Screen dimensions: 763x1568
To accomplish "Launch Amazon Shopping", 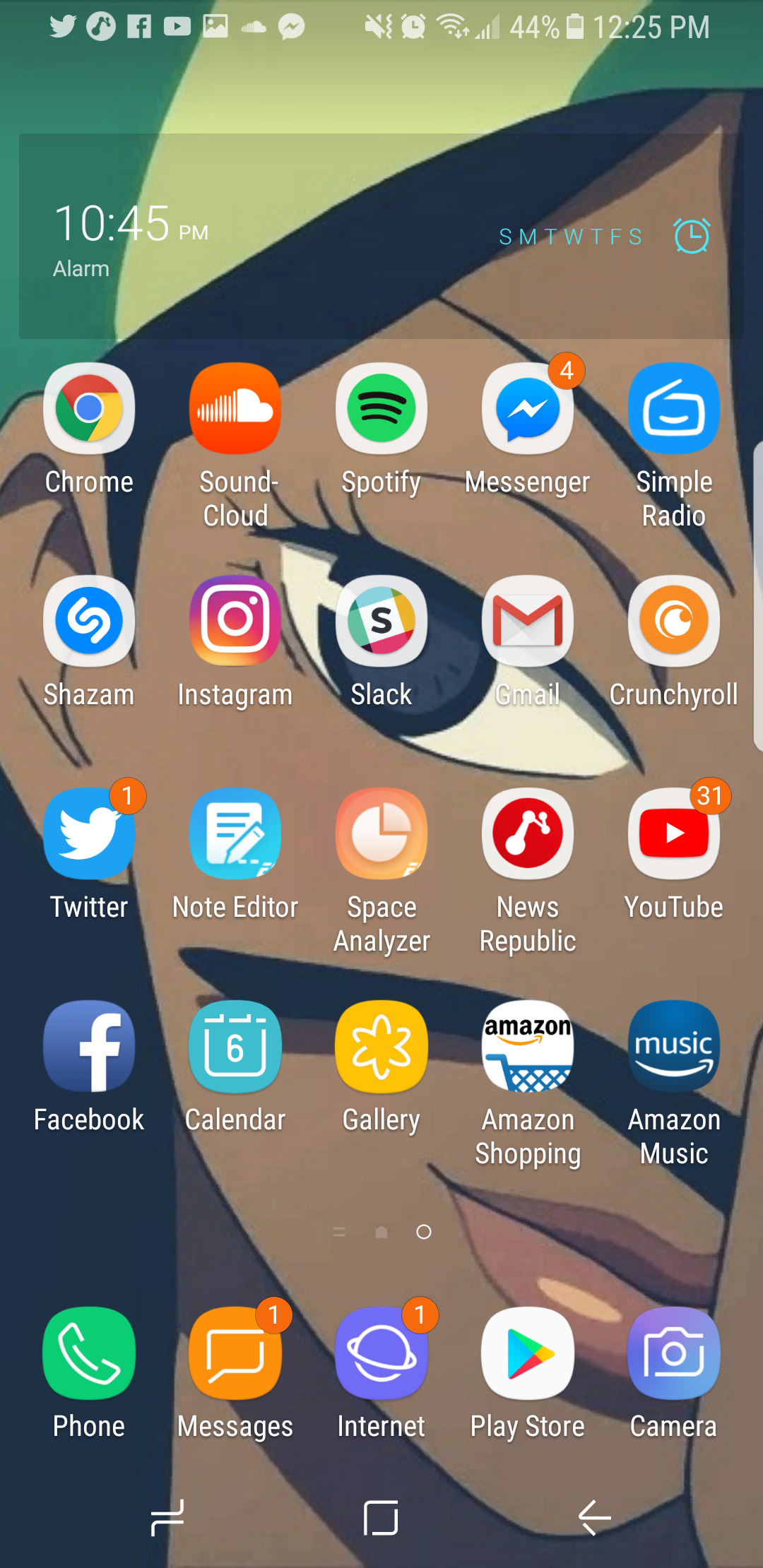I will tap(528, 1047).
